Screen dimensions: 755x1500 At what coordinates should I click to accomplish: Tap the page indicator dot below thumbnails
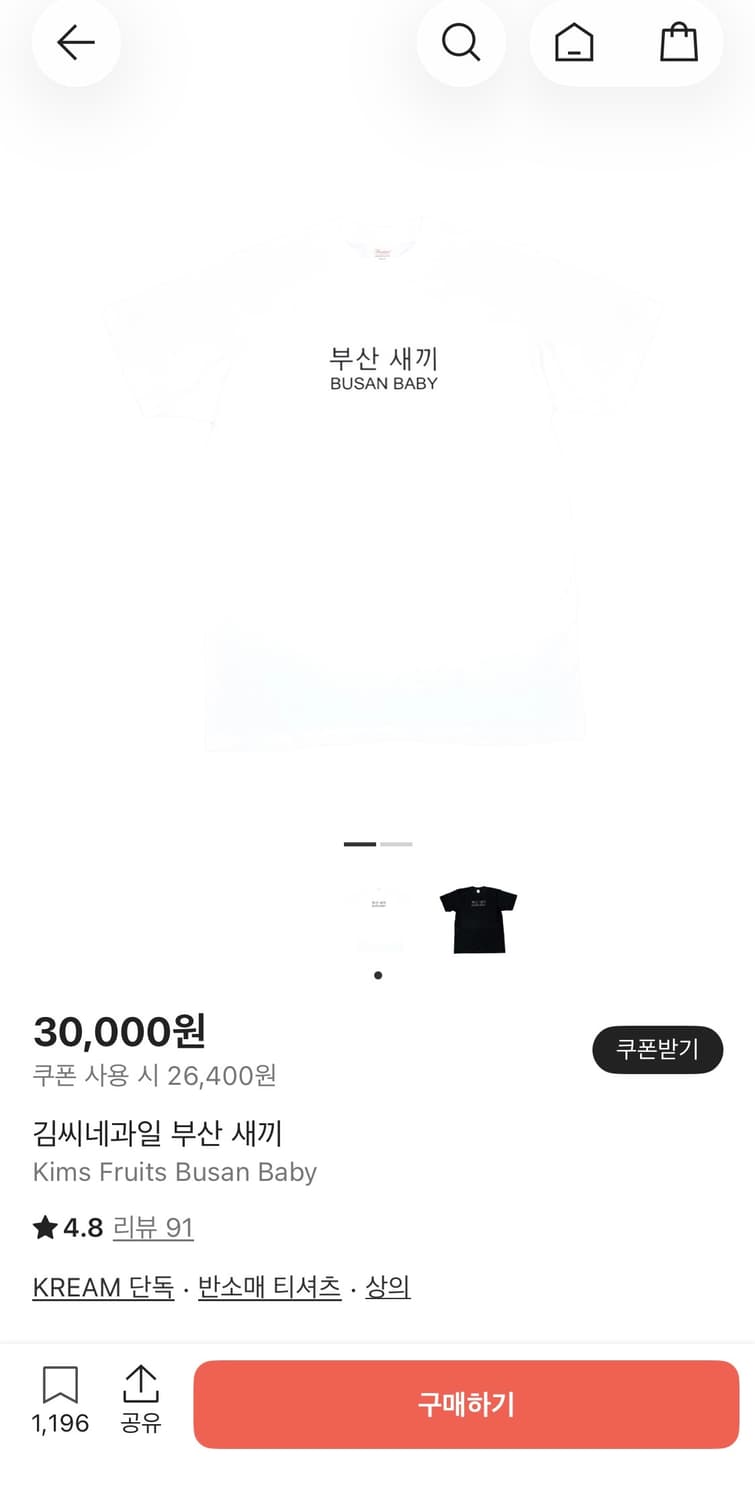[x=378, y=974]
